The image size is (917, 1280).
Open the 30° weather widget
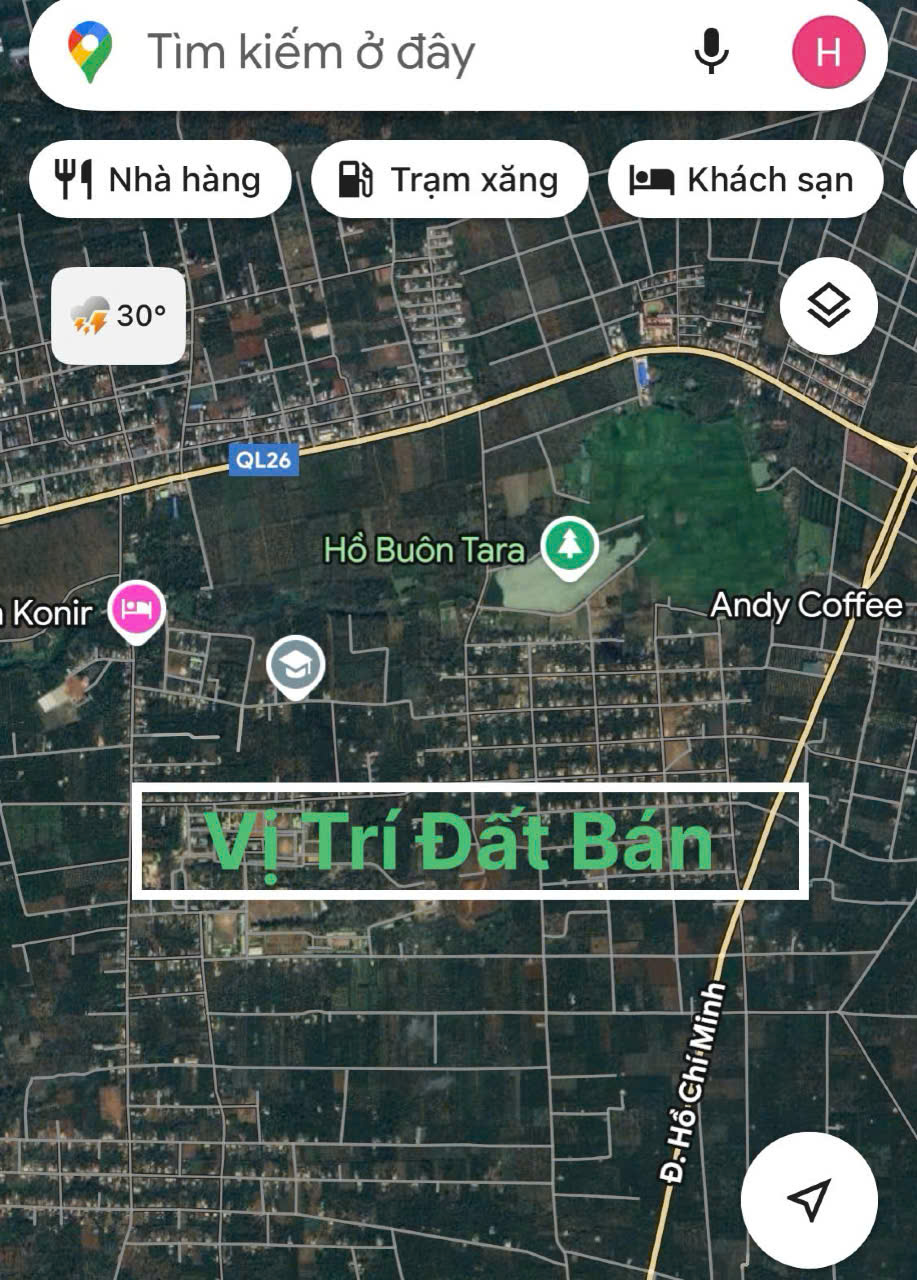coord(118,316)
